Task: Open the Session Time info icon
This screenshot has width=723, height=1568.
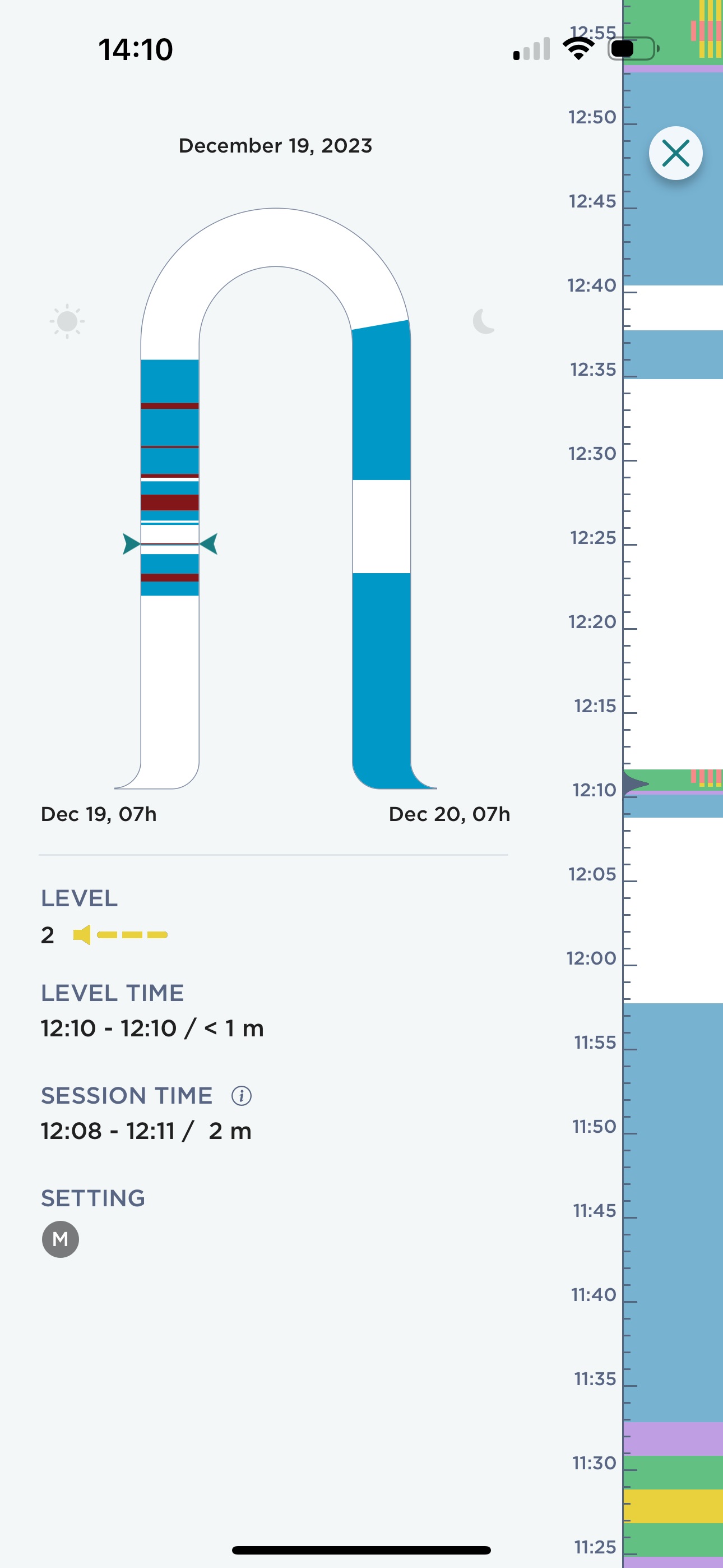Action: tap(242, 1096)
